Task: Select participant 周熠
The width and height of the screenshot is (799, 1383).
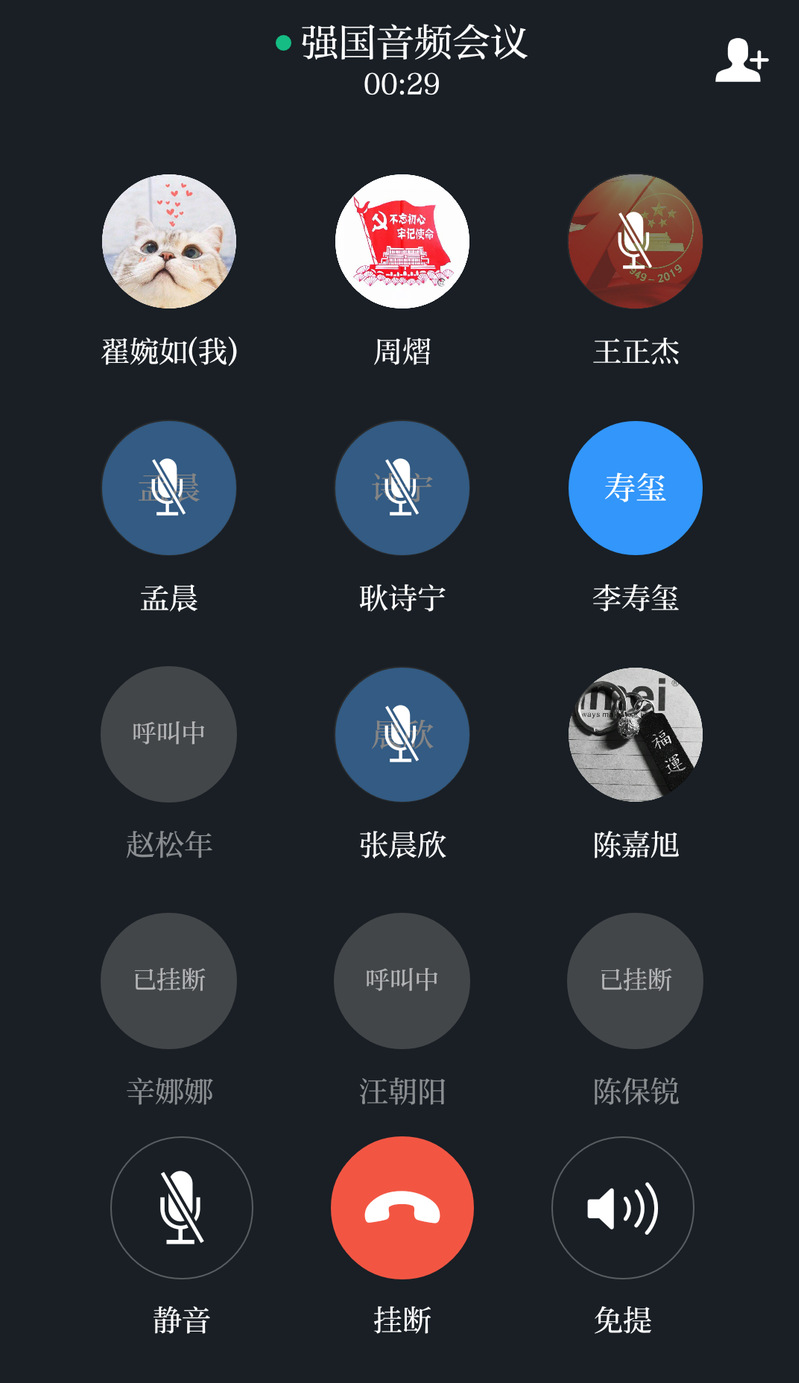Action: pyautogui.click(x=402, y=242)
